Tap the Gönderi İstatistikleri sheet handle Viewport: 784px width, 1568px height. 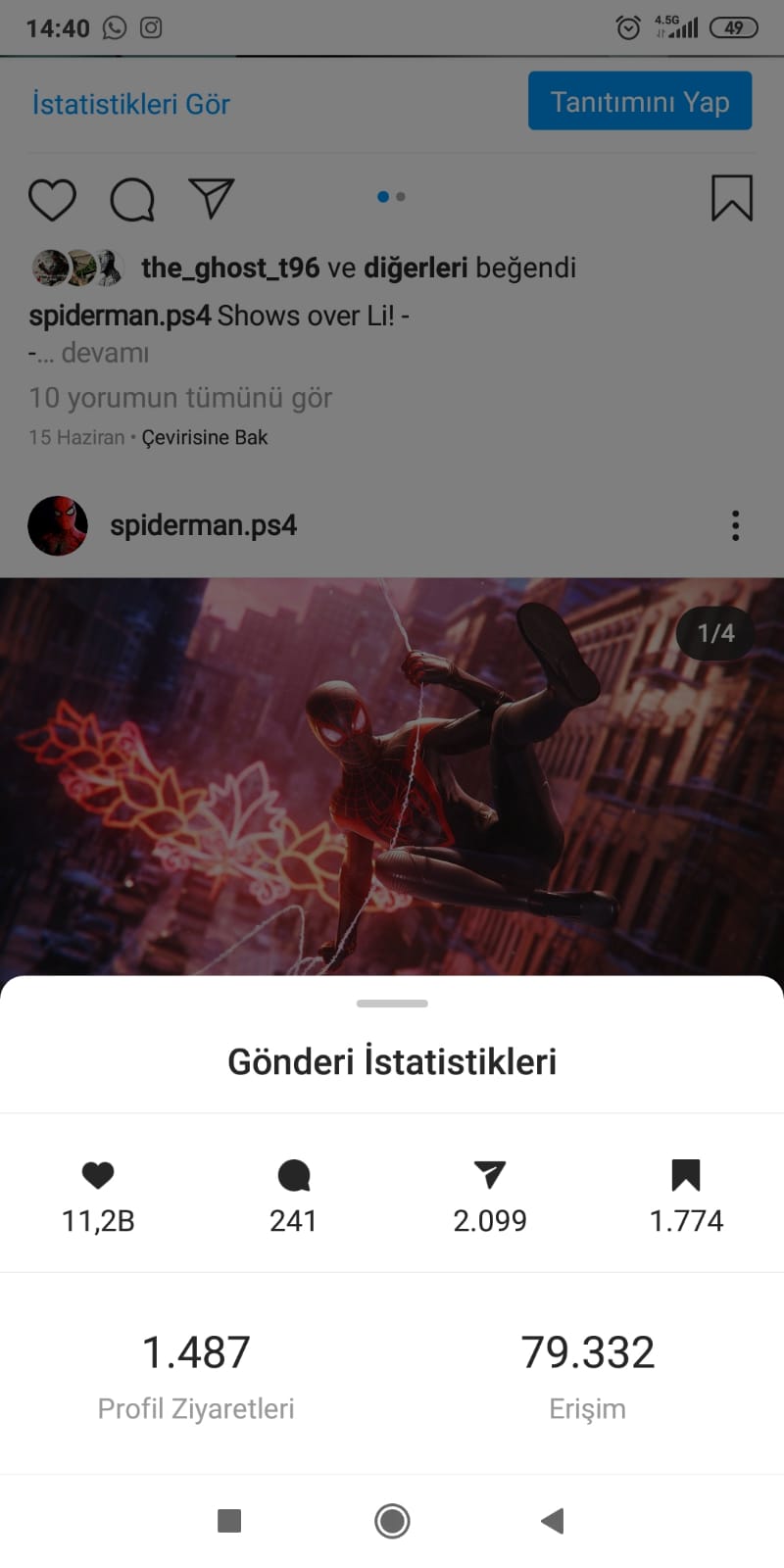click(x=392, y=1004)
